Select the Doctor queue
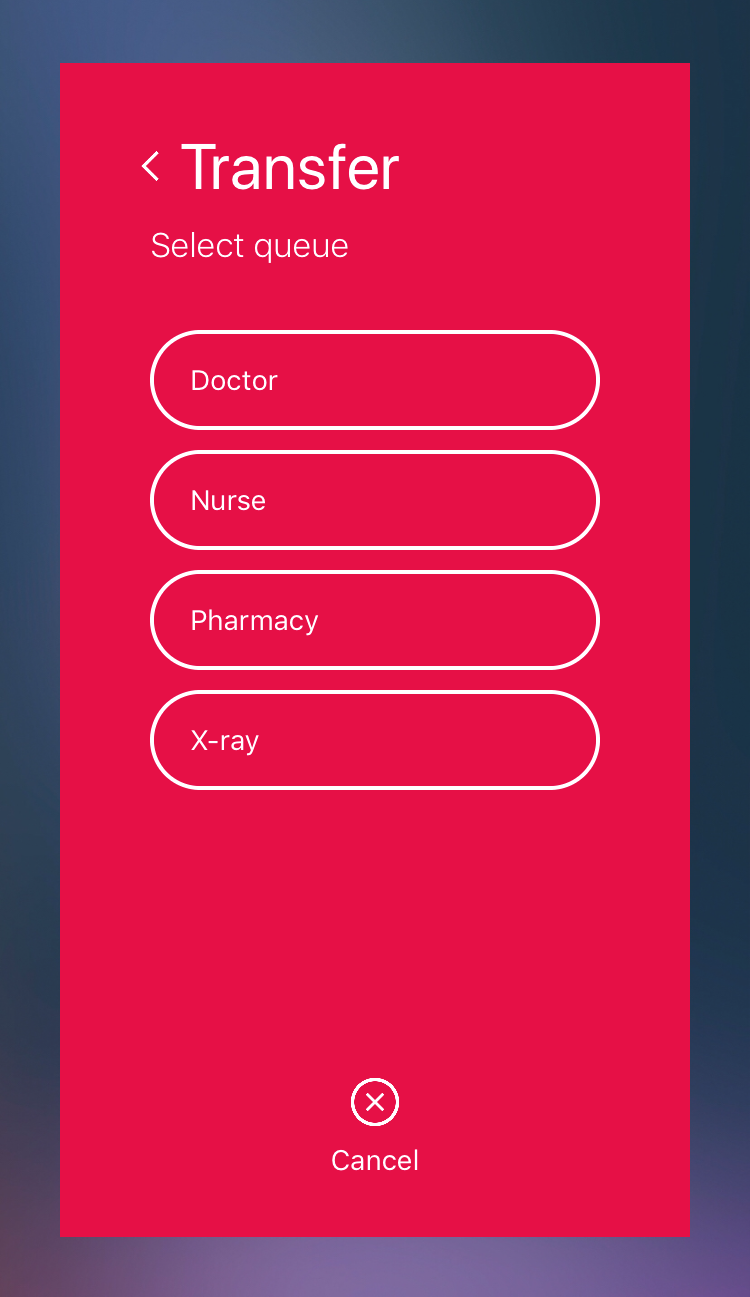Screen dimensions: 750x1297 click(x=375, y=380)
